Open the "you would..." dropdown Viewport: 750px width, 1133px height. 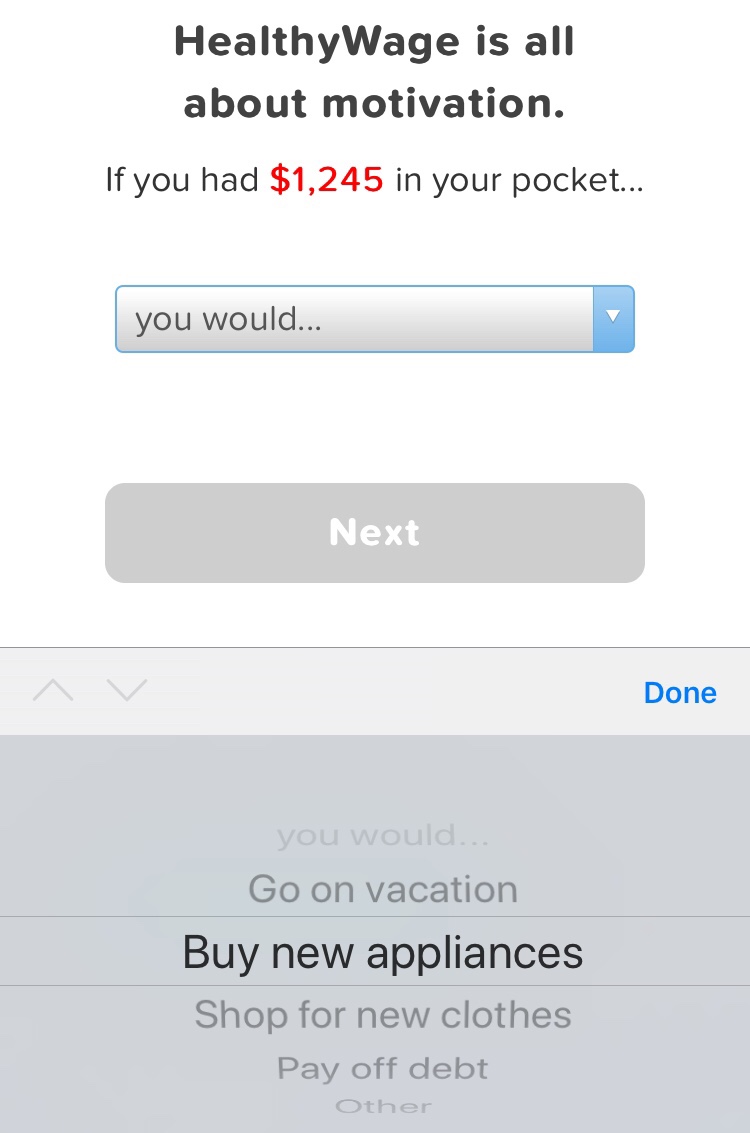(374, 319)
